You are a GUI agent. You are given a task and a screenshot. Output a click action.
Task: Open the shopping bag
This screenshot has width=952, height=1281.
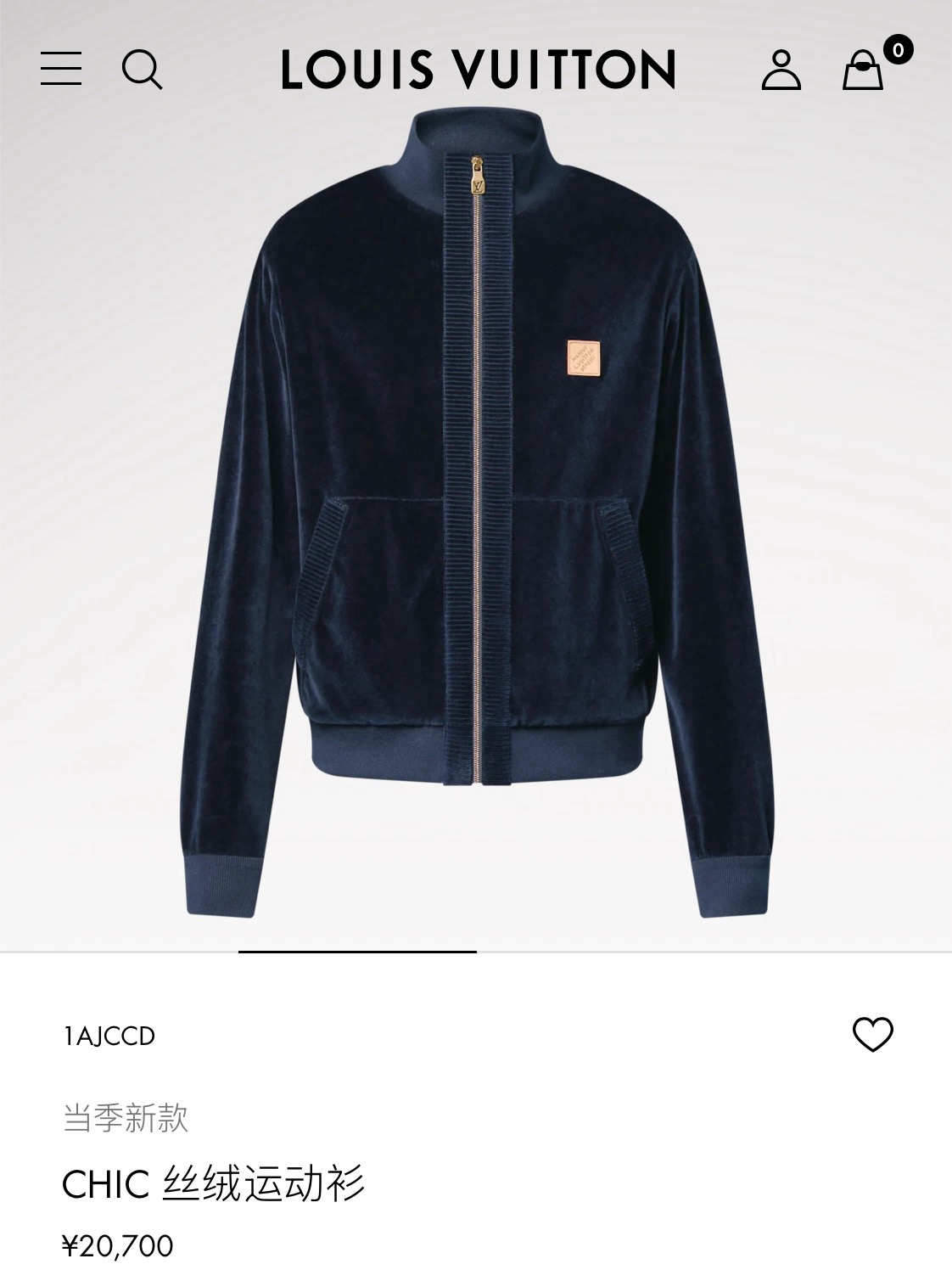(863, 70)
